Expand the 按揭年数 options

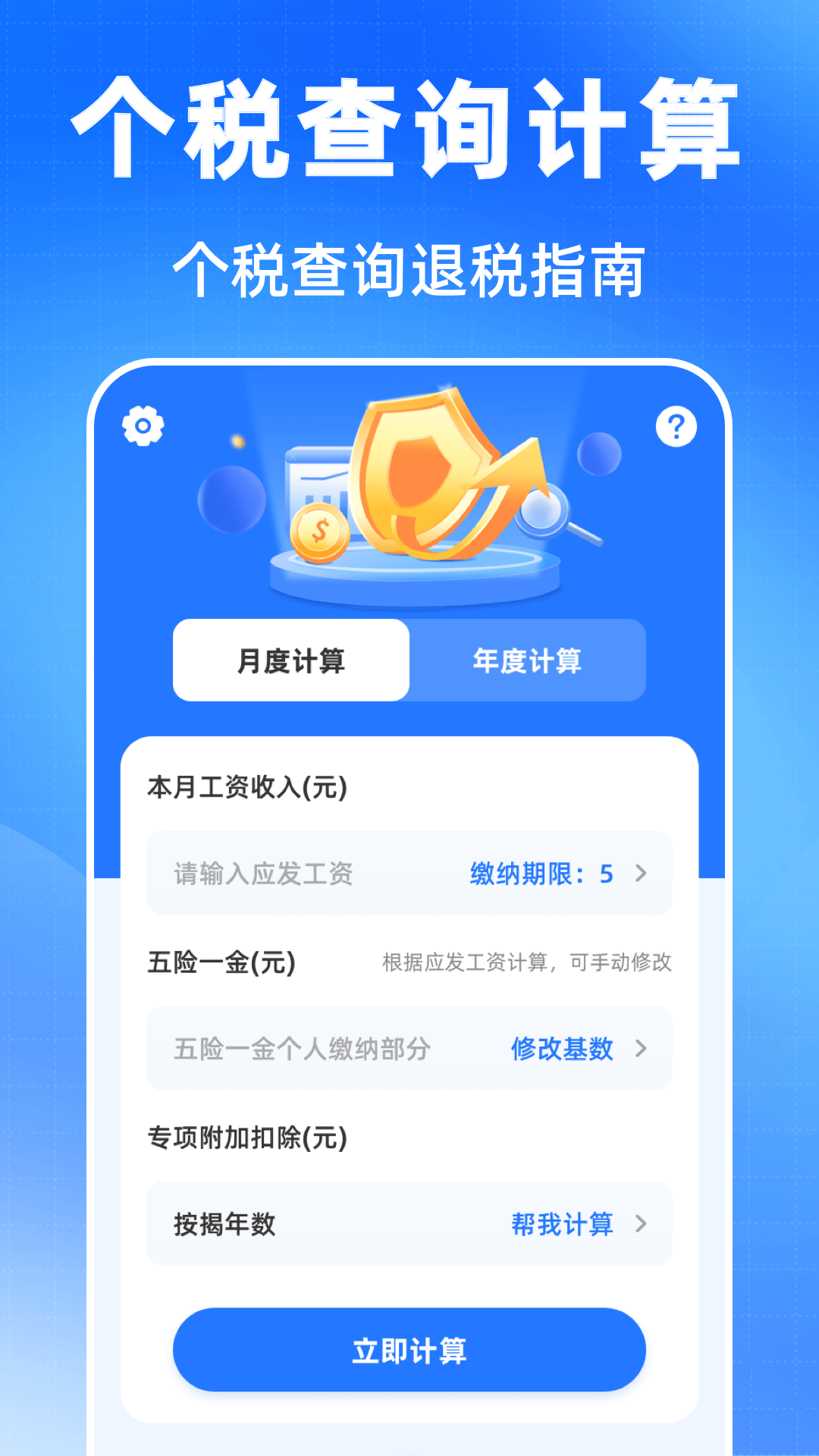(642, 1224)
